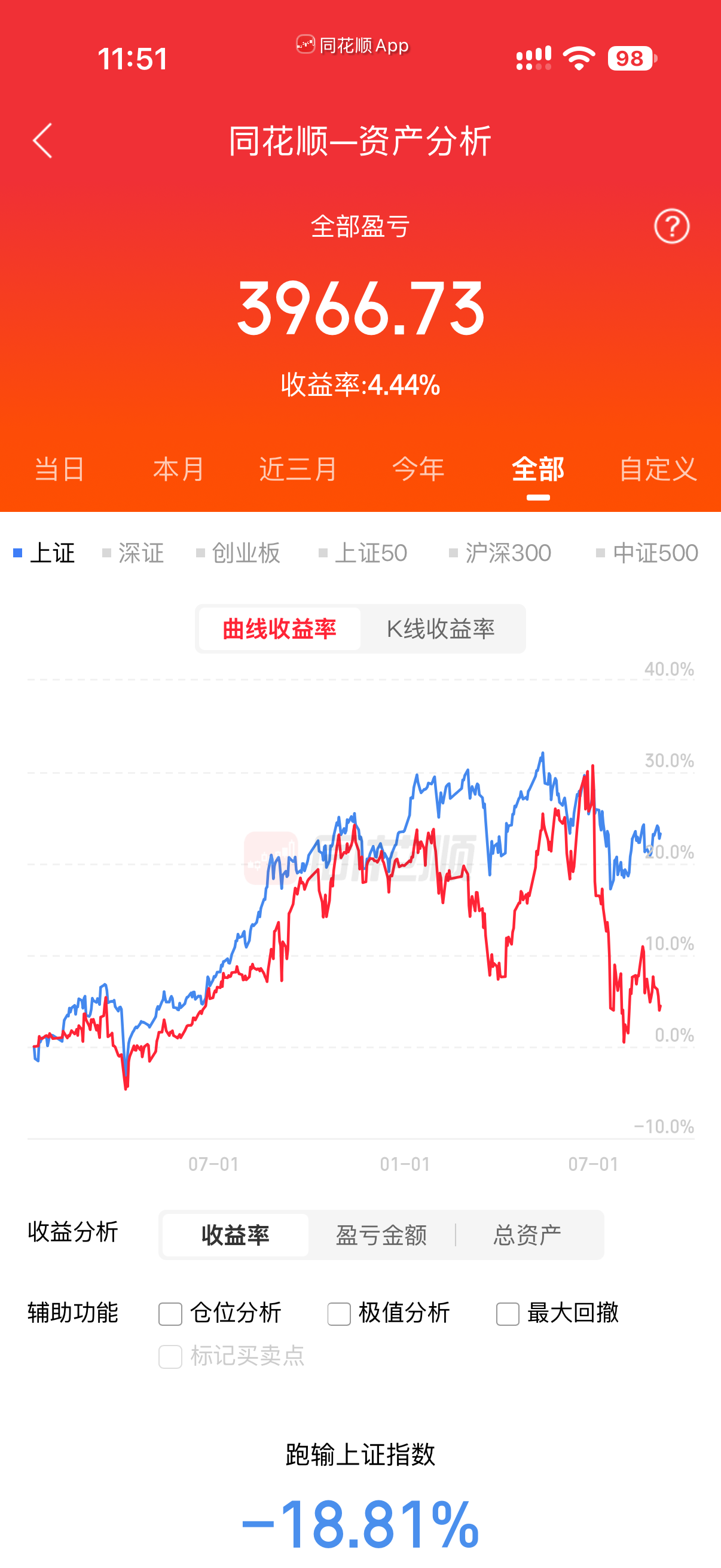The image size is (721, 1568).
Task: Show 盈亏金额 in the profit analysis
Action: [x=381, y=1235]
